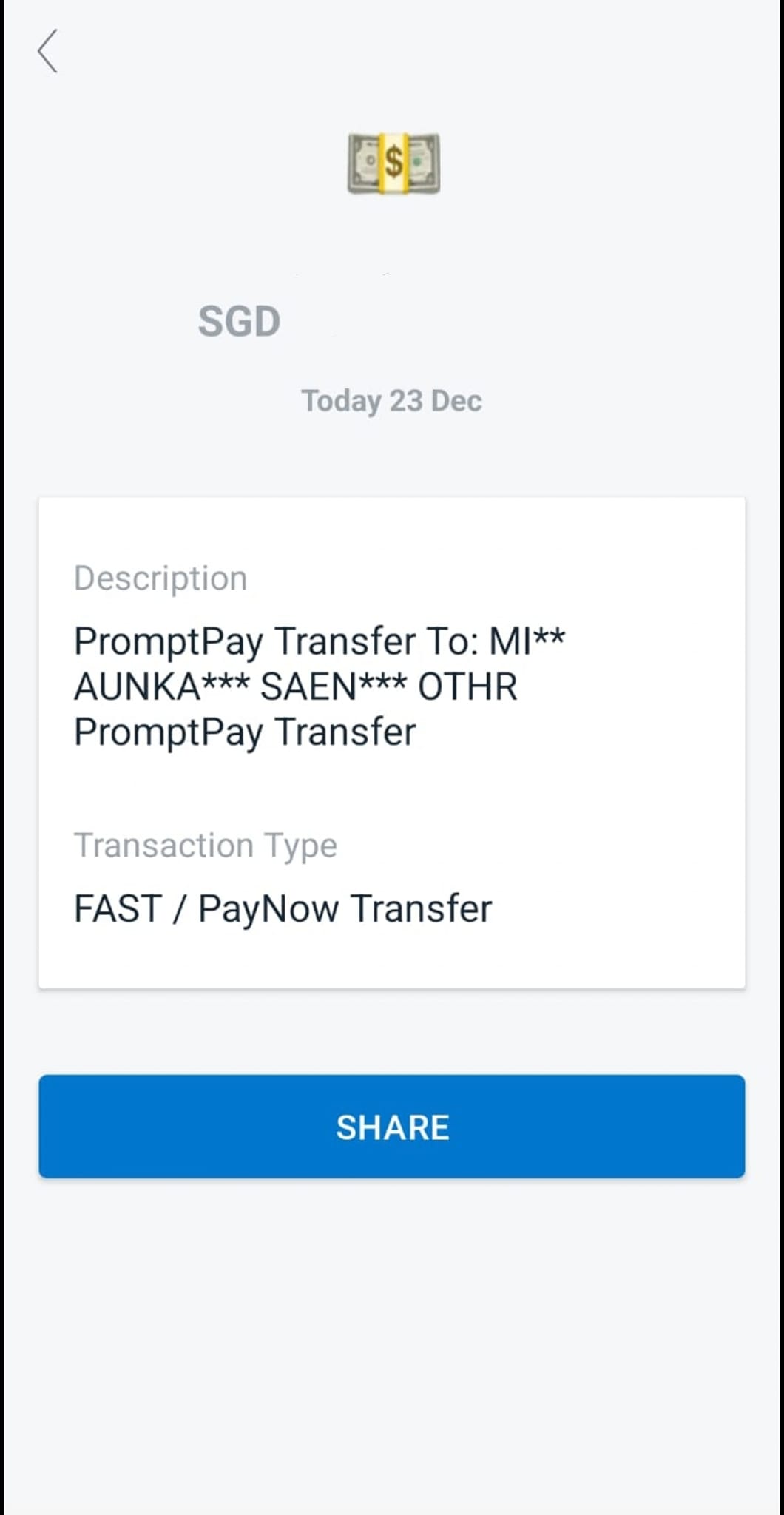
Task: Go back with the top arrow
Action: tap(48, 51)
